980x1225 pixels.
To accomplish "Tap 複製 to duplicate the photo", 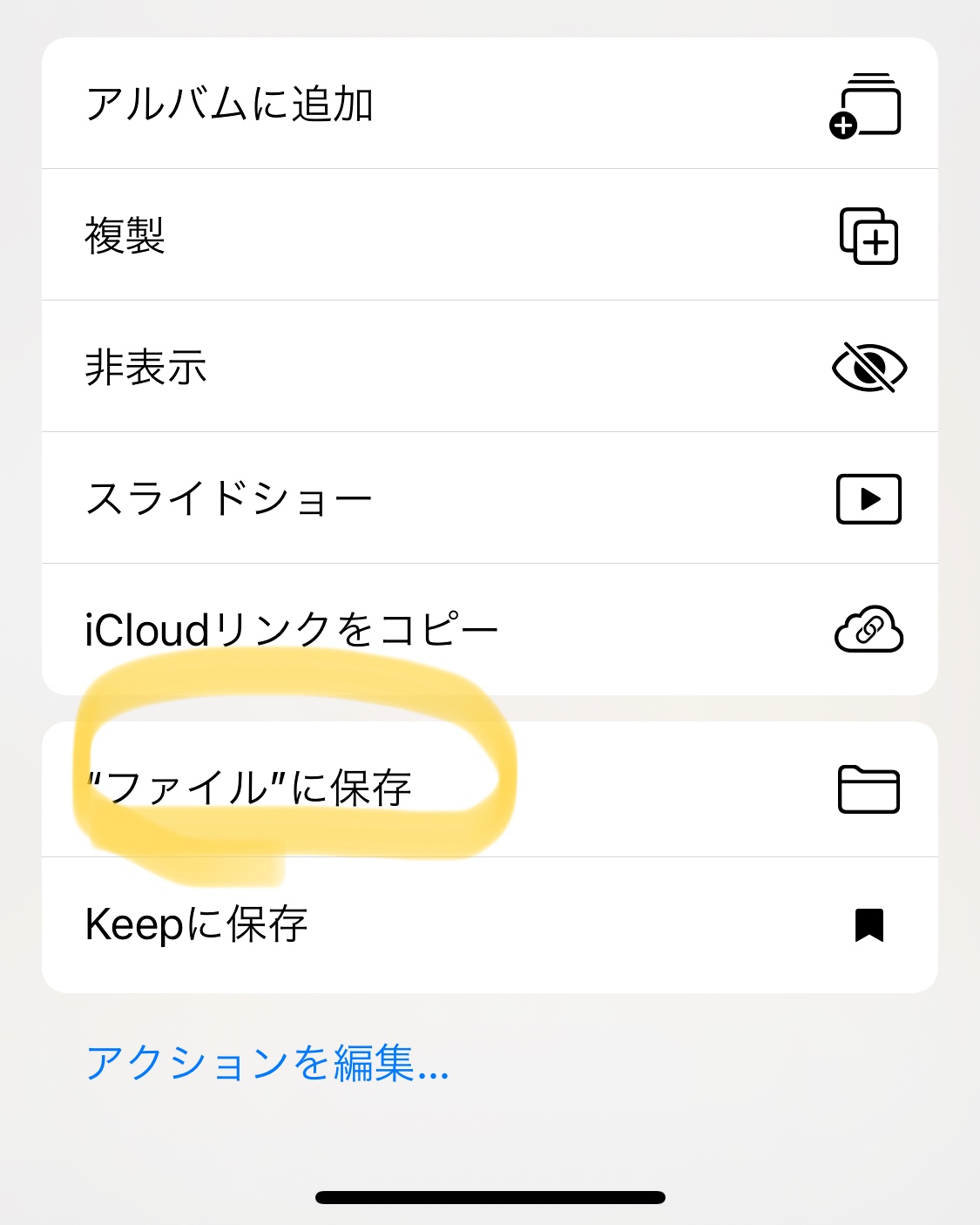I will click(x=490, y=235).
